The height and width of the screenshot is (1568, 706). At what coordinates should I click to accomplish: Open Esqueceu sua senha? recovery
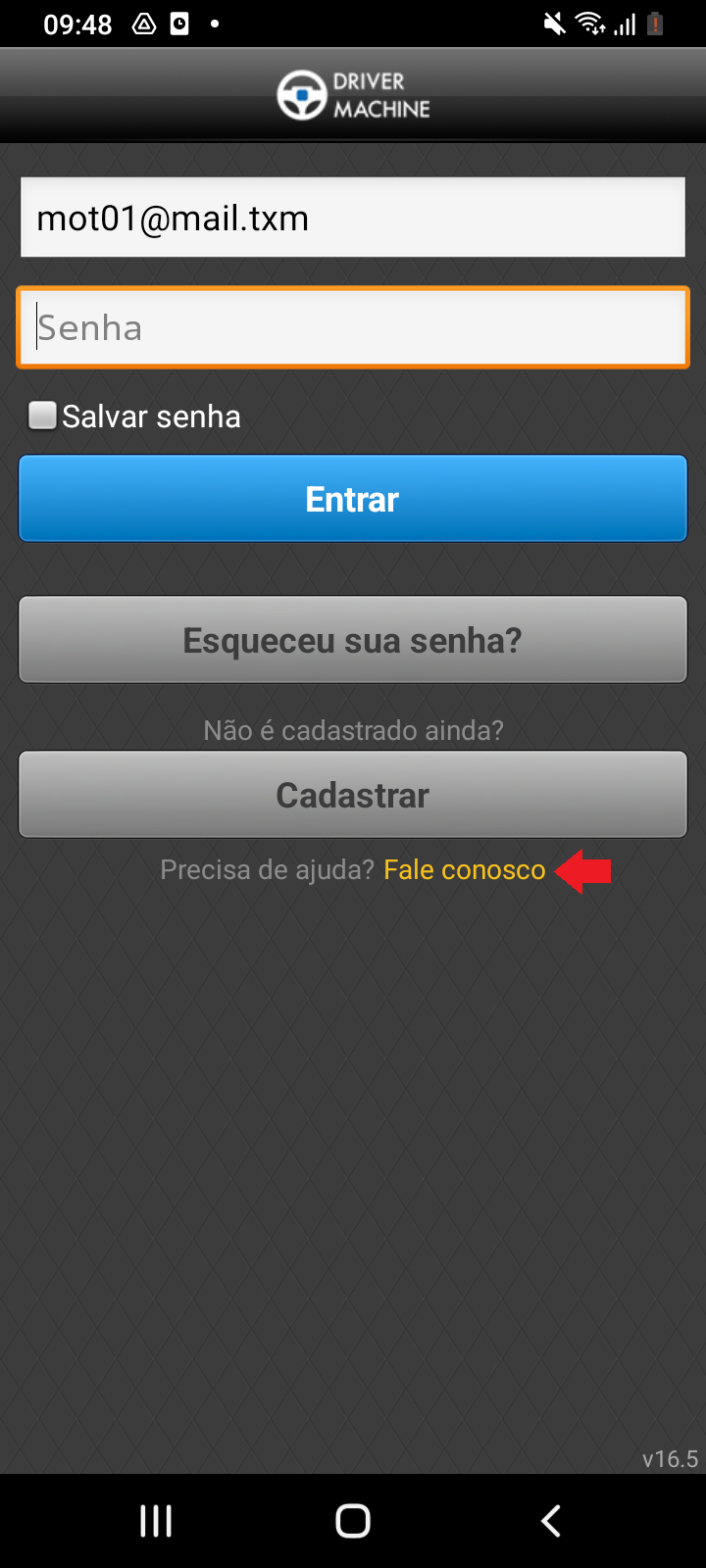[x=353, y=640]
